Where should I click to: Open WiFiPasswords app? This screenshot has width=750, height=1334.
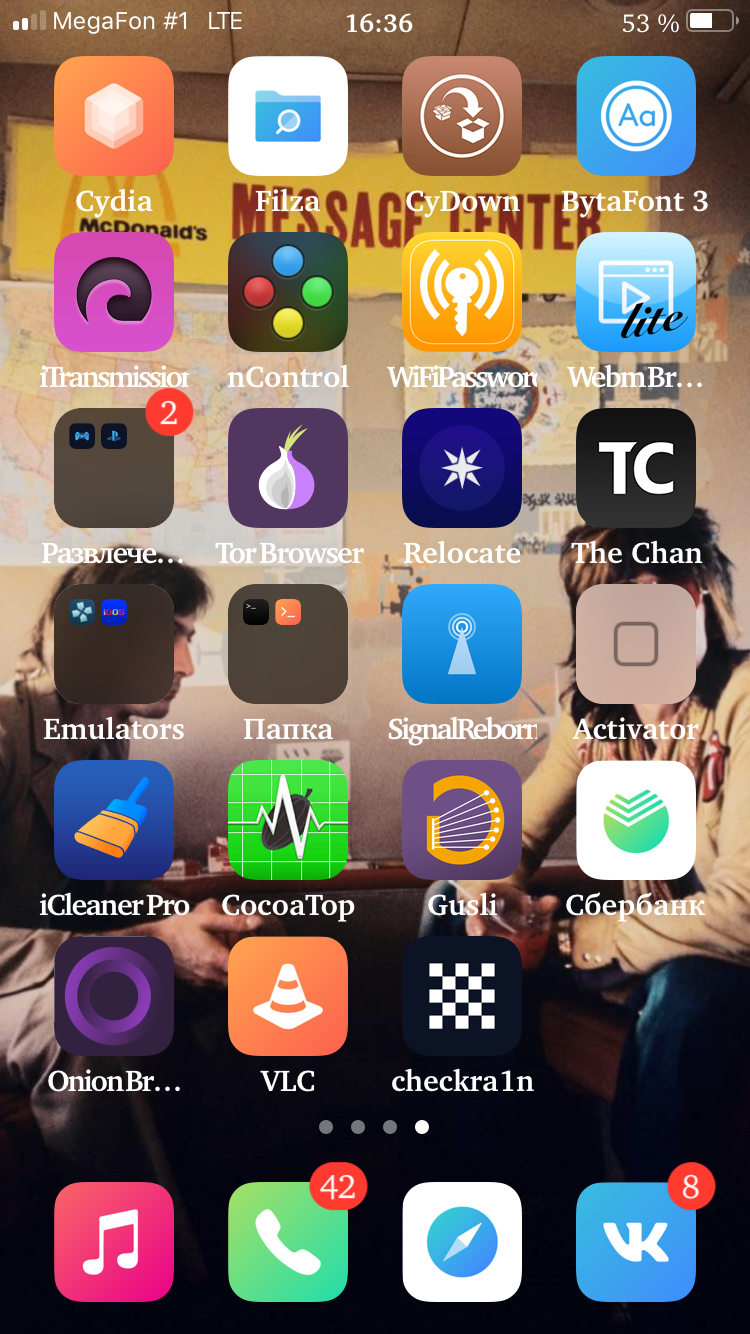462,292
